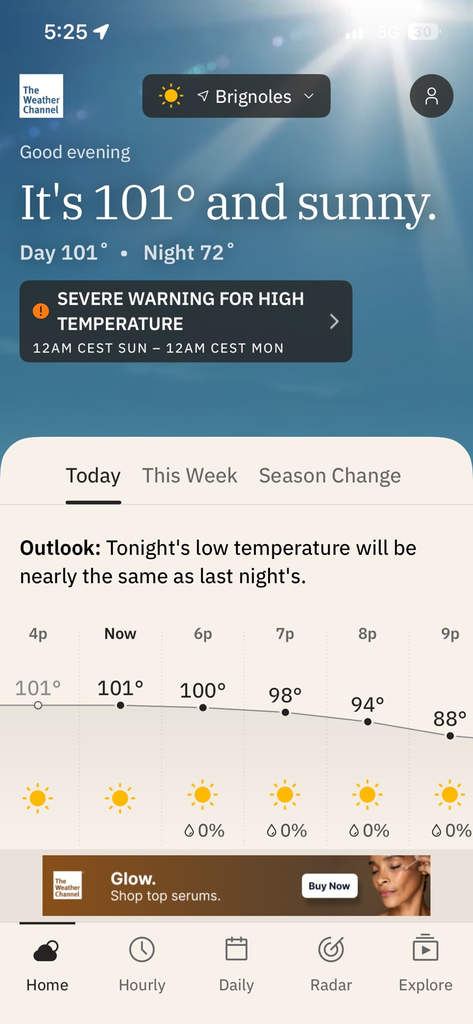This screenshot has width=473, height=1024.
Task: Open the Daily forecast tab
Action: pos(236,965)
